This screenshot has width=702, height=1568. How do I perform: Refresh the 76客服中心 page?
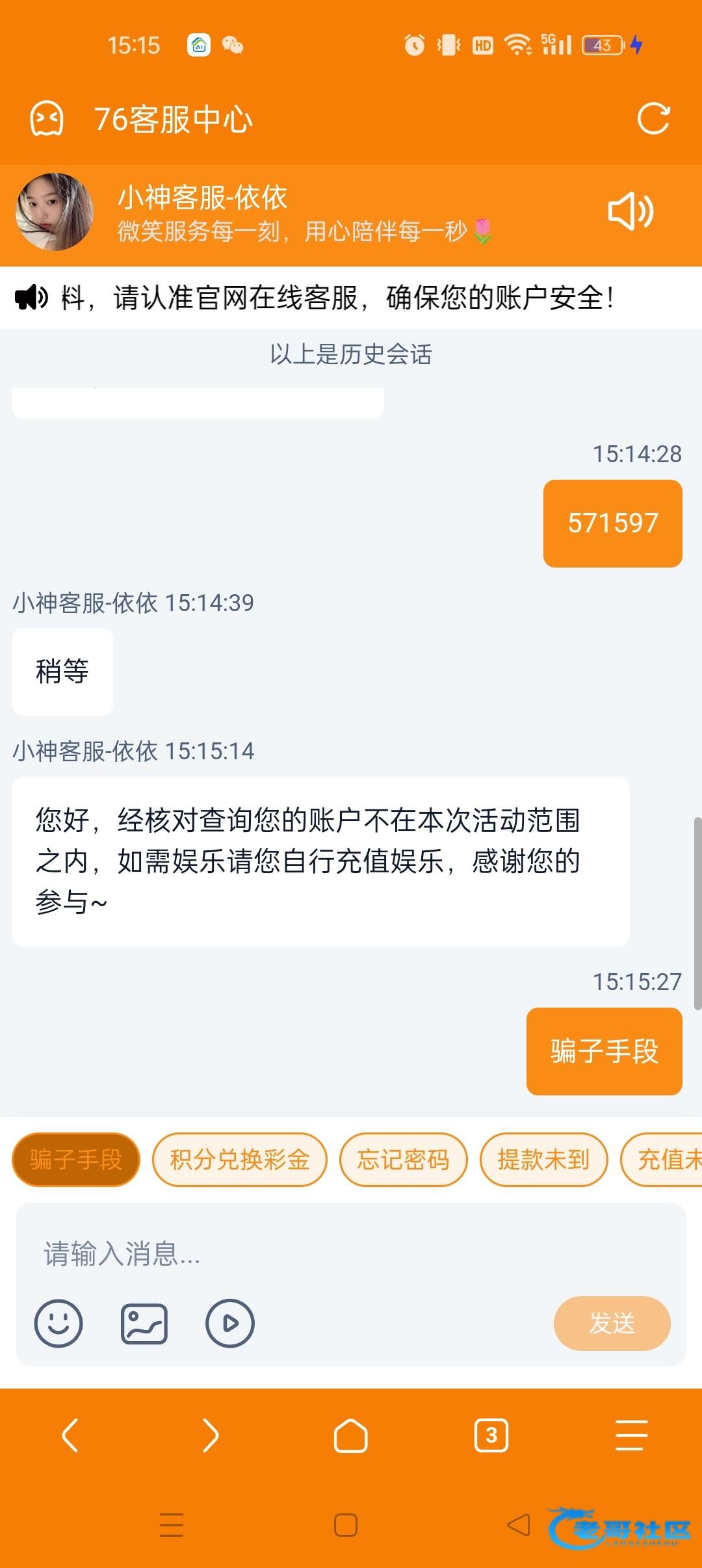[x=653, y=118]
